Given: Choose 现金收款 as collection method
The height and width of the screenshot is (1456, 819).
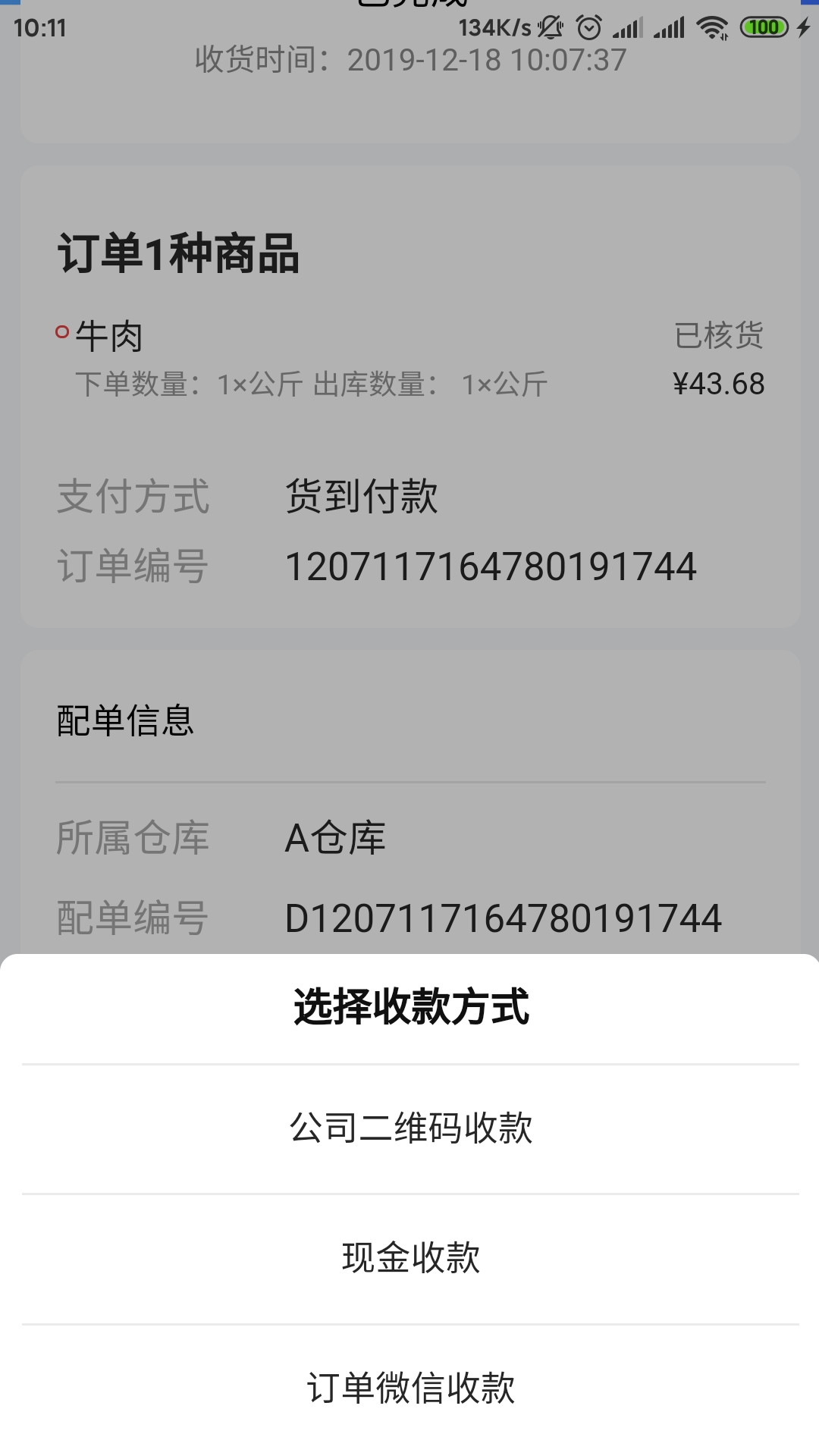Looking at the screenshot, I should point(410,1258).
